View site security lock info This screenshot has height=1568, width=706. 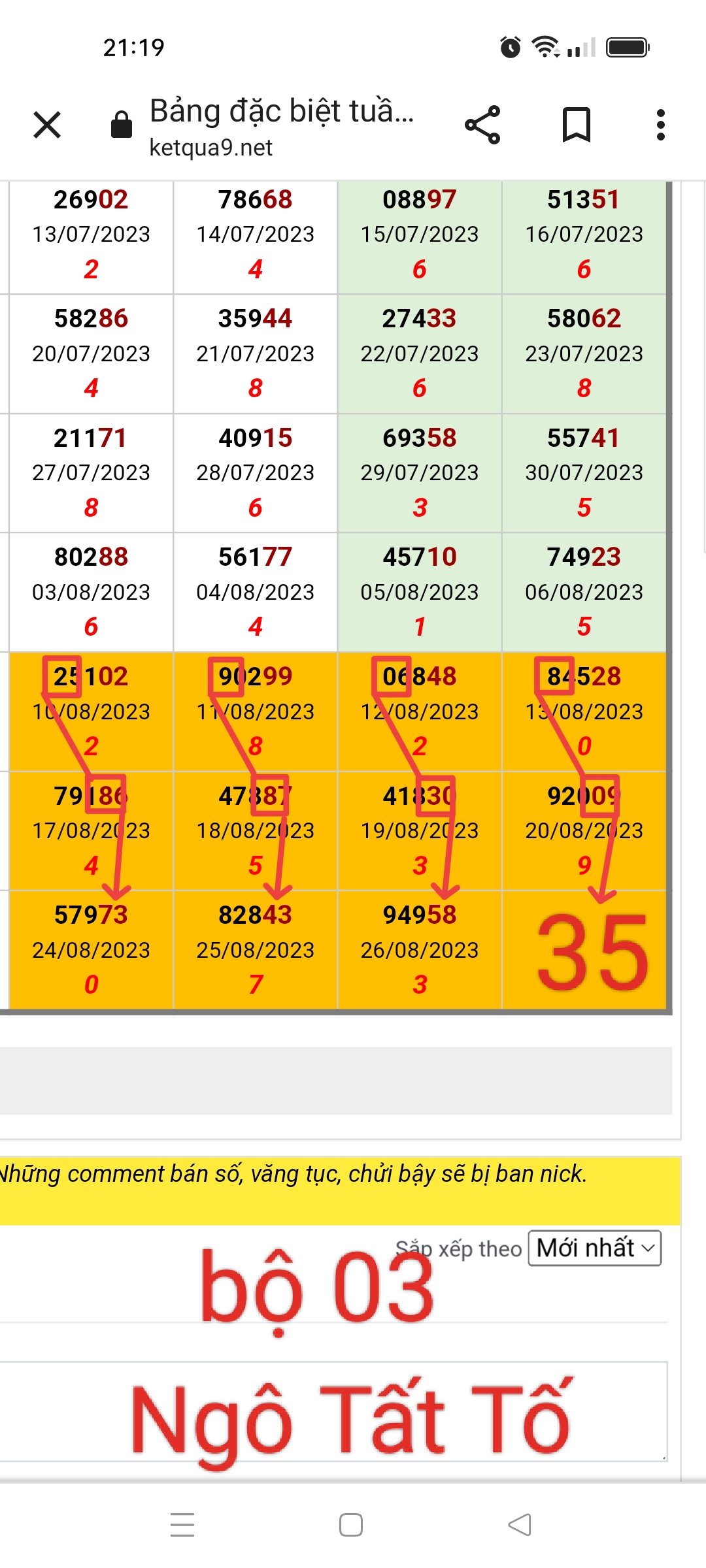point(122,124)
